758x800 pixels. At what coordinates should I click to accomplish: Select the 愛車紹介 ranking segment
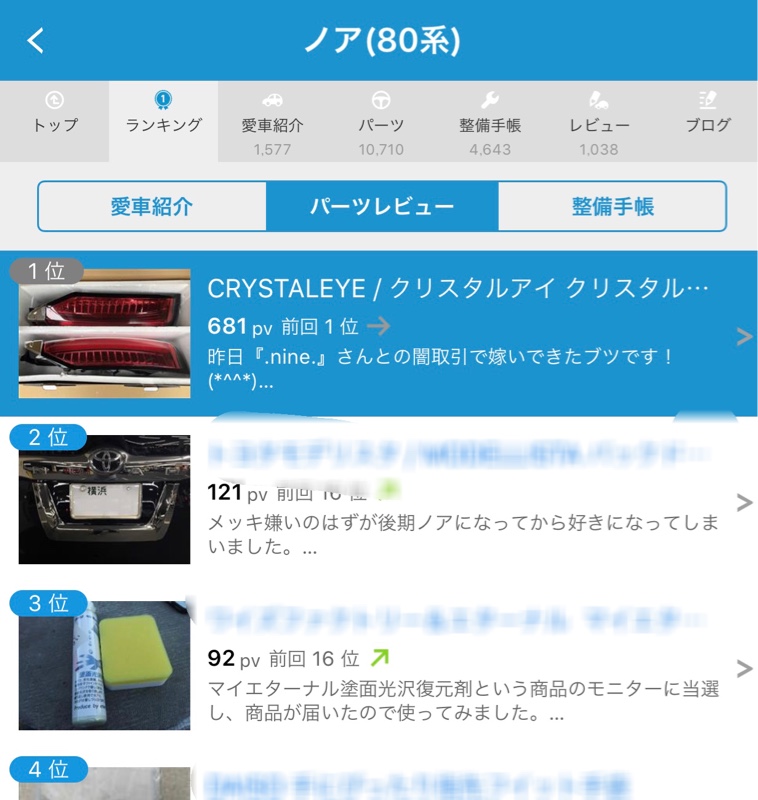point(152,206)
